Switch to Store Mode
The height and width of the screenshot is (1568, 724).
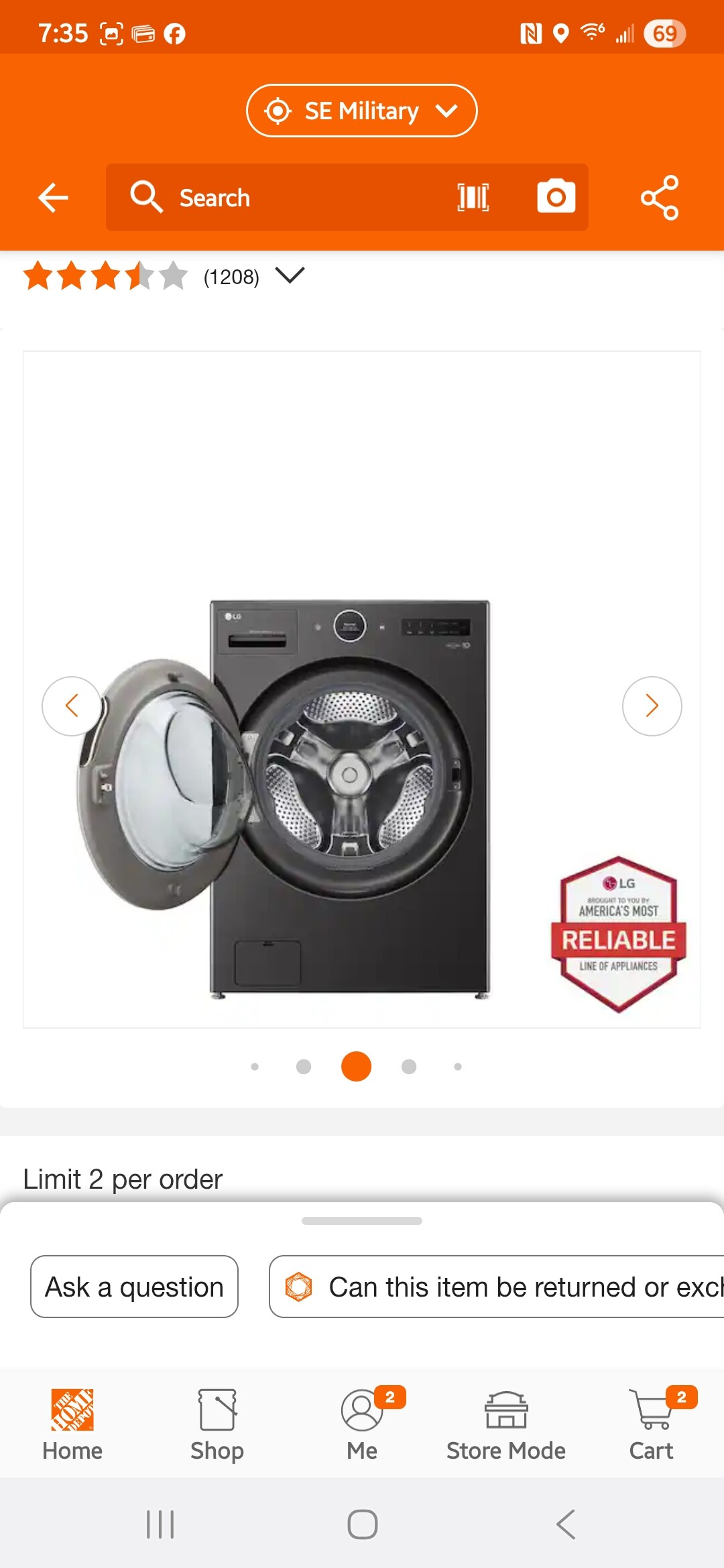(506, 1425)
